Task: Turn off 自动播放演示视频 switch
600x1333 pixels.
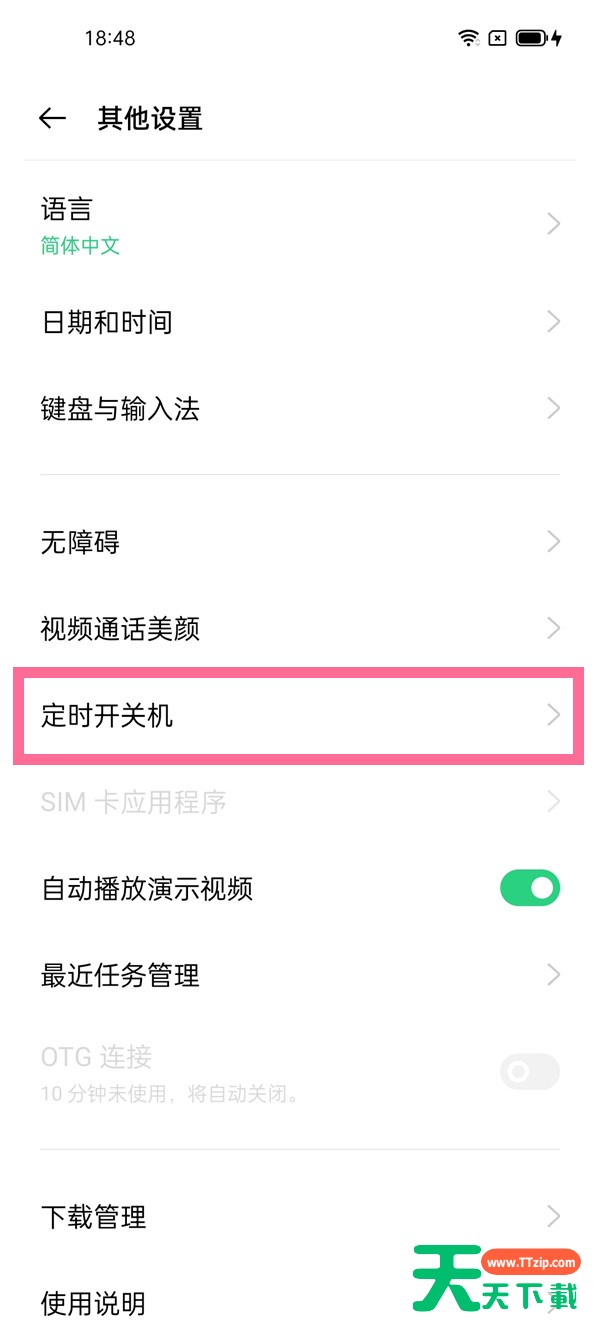Action: coord(530,888)
